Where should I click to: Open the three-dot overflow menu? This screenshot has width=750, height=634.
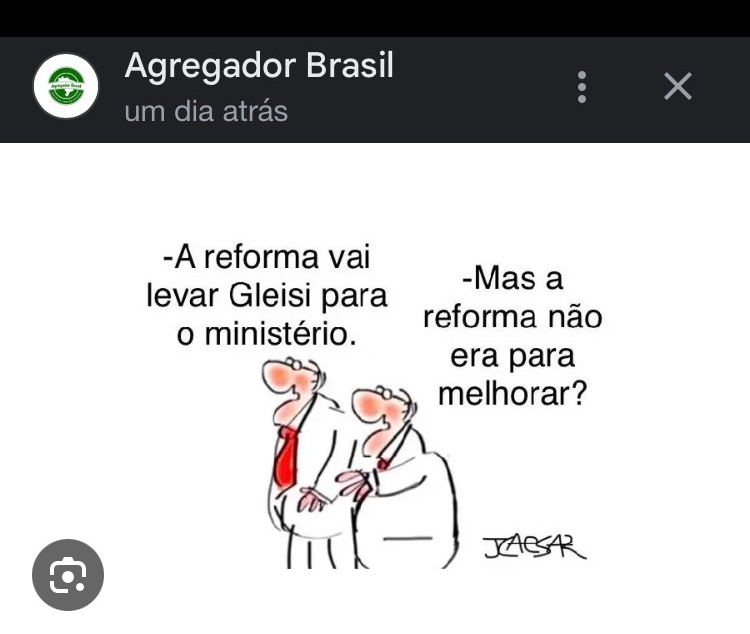coord(582,87)
